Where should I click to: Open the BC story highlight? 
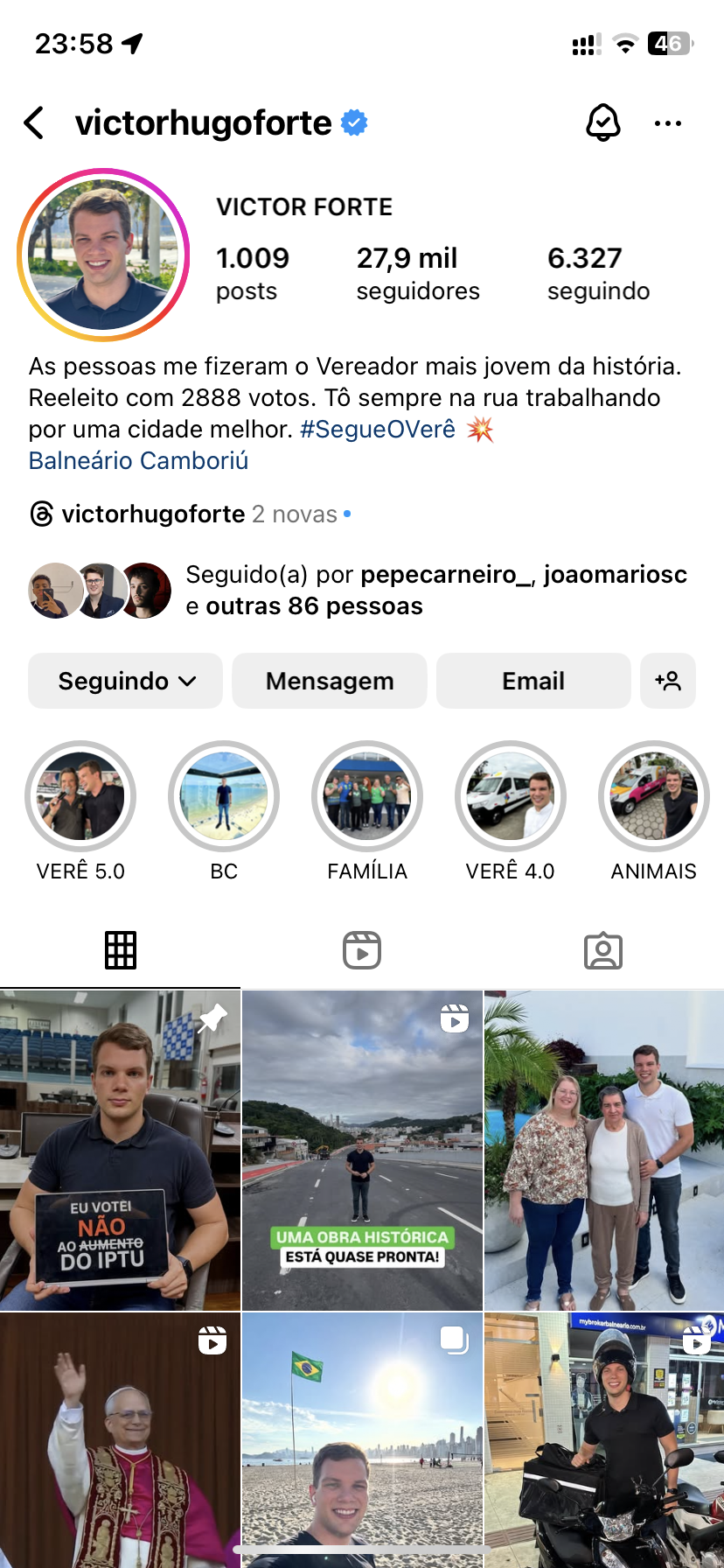[224, 796]
